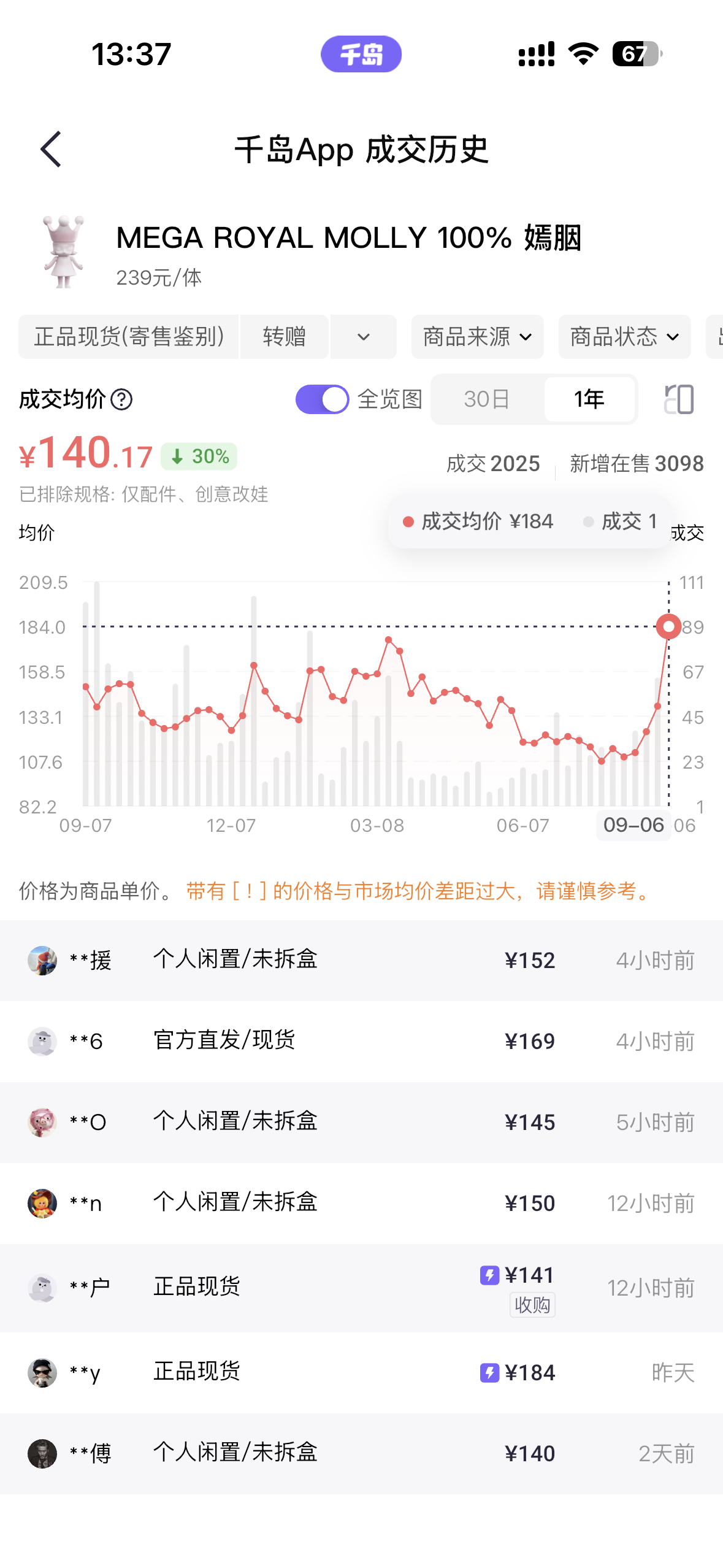The width and height of the screenshot is (723, 1568).
Task: Go back from 成交历史 page
Action: (51, 149)
